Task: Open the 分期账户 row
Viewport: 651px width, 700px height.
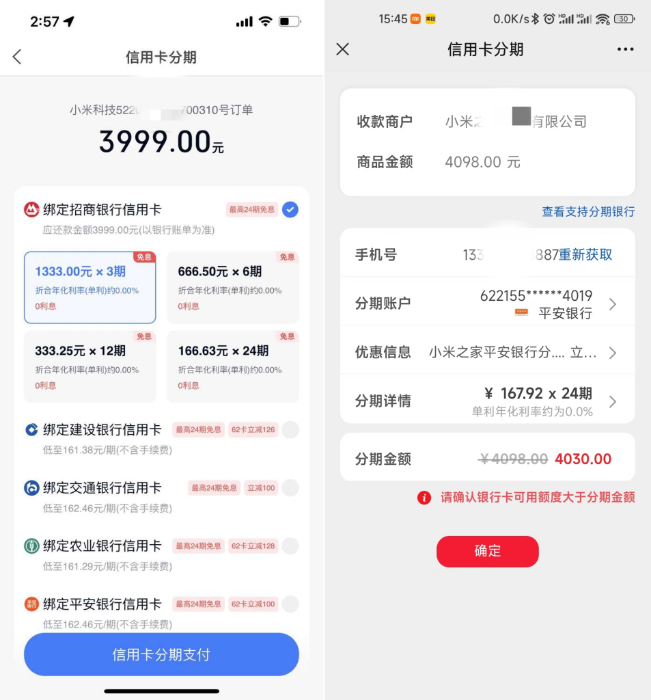Action: (487, 304)
